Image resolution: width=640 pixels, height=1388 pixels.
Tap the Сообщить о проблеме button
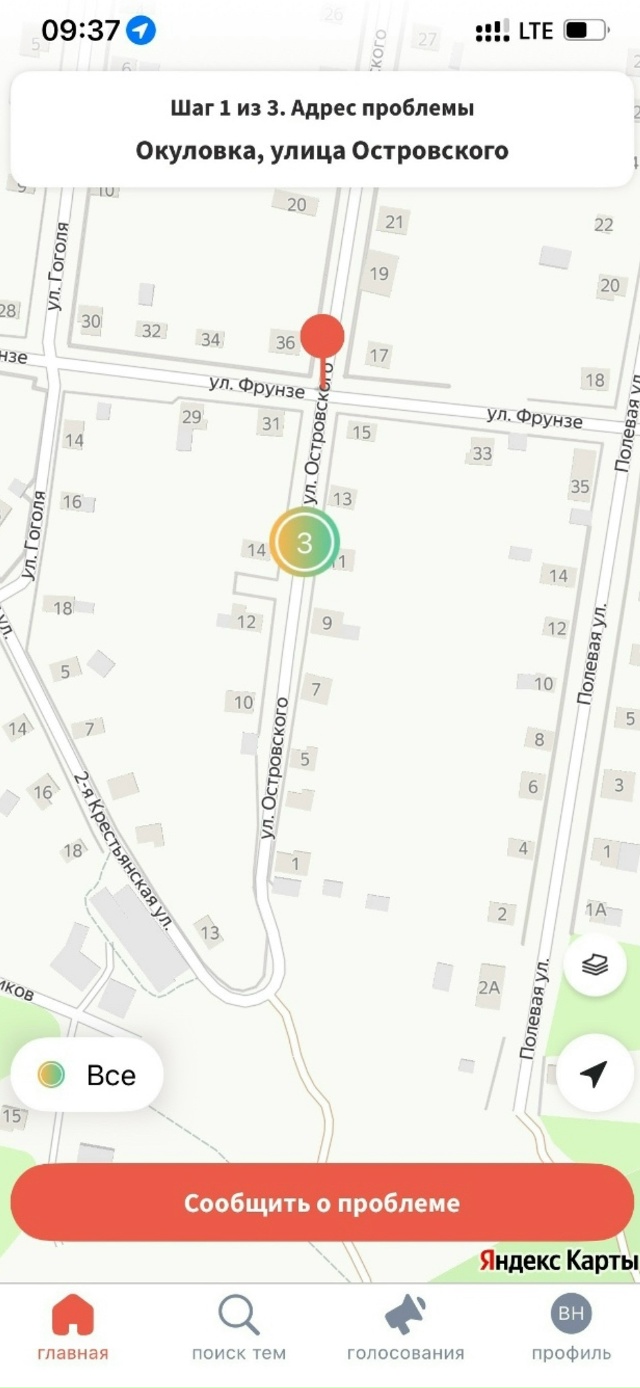(x=321, y=1202)
